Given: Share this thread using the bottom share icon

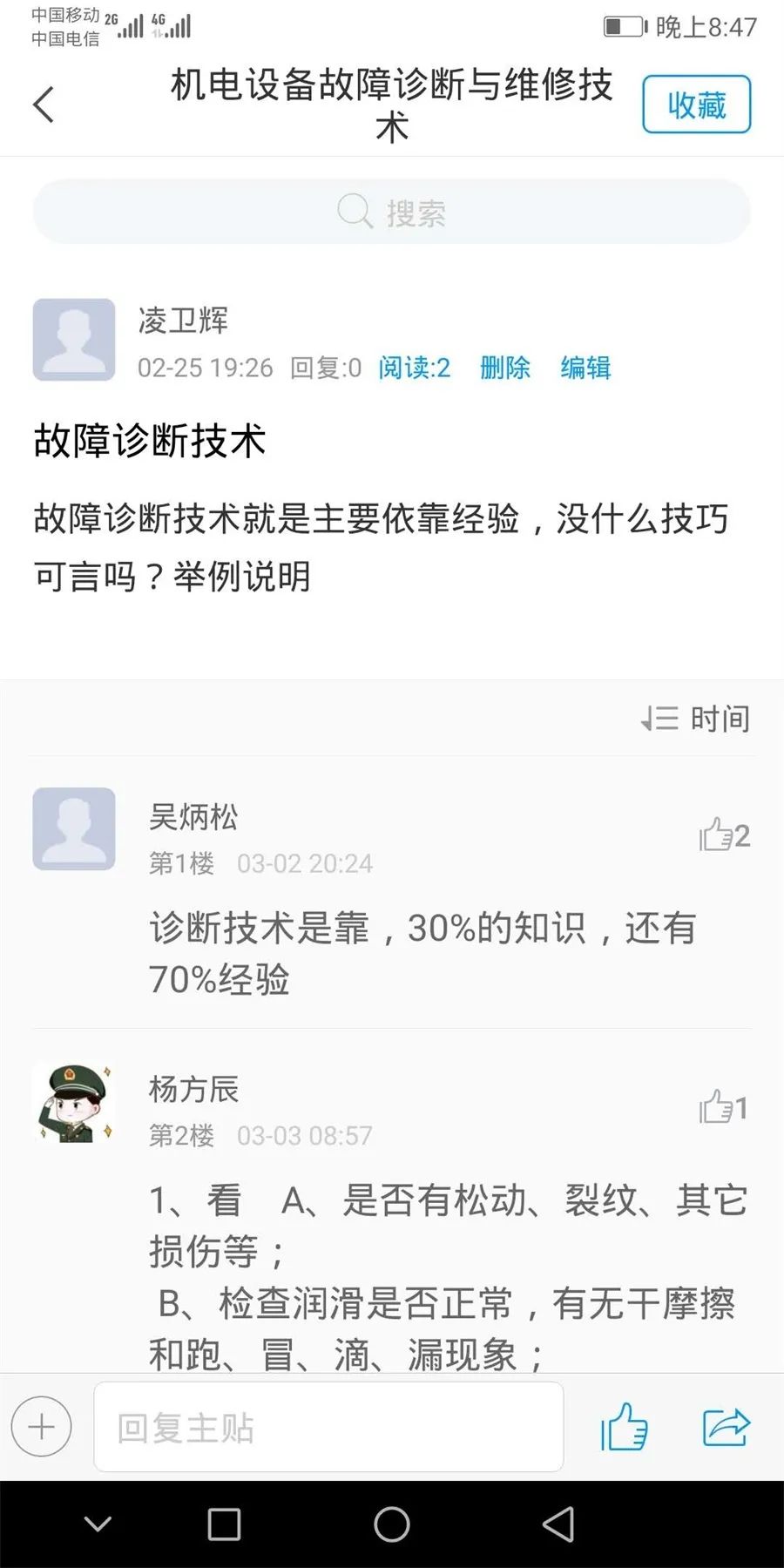Looking at the screenshot, I should [x=726, y=1427].
